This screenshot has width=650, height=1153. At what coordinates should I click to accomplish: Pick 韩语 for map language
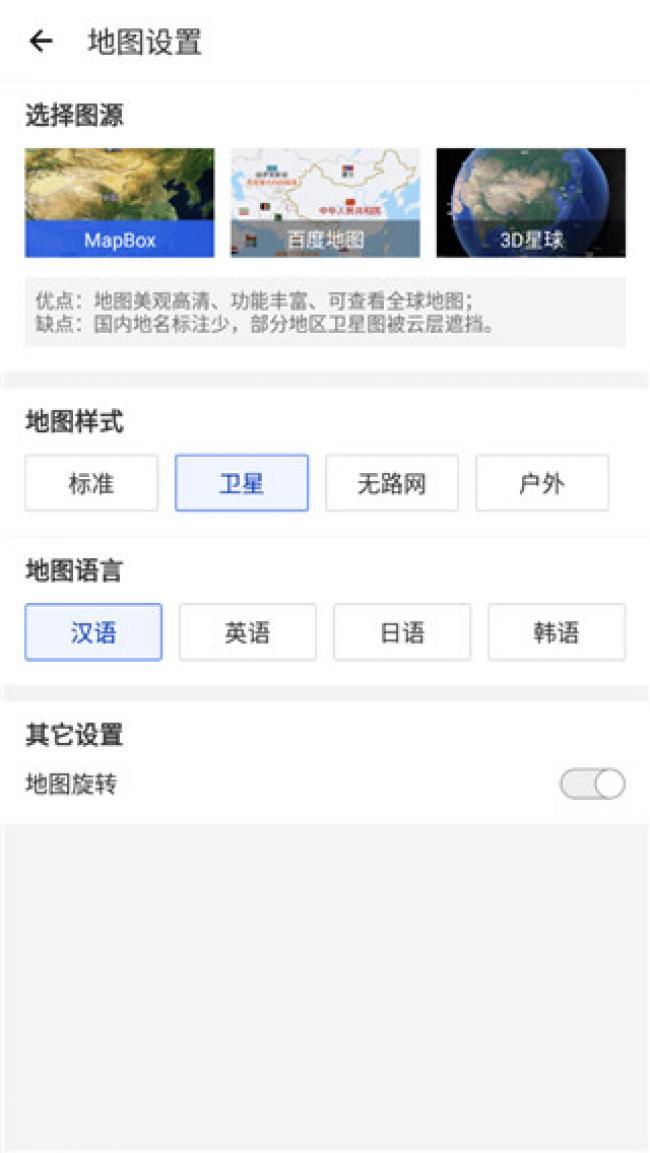click(556, 632)
